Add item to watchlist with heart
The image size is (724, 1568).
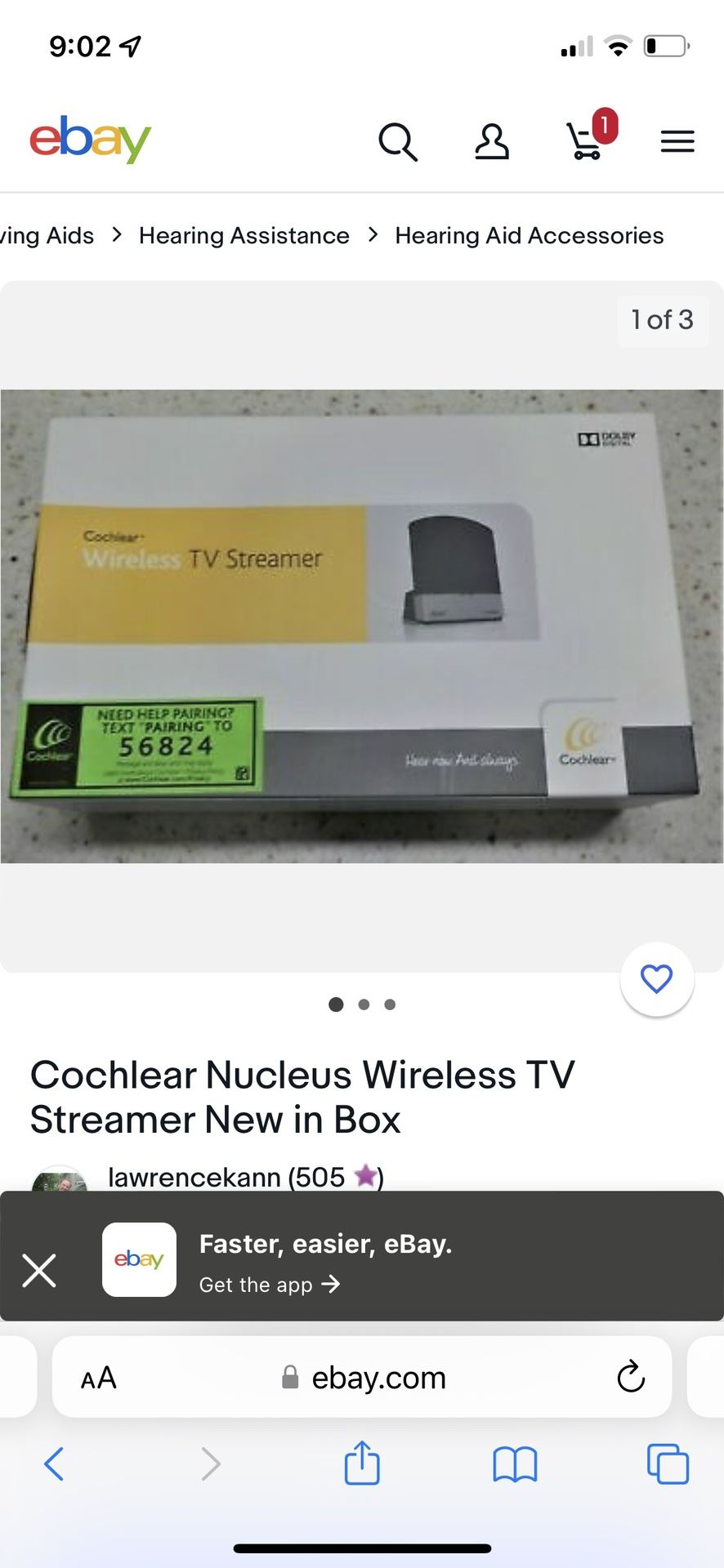pyautogui.click(x=656, y=978)
